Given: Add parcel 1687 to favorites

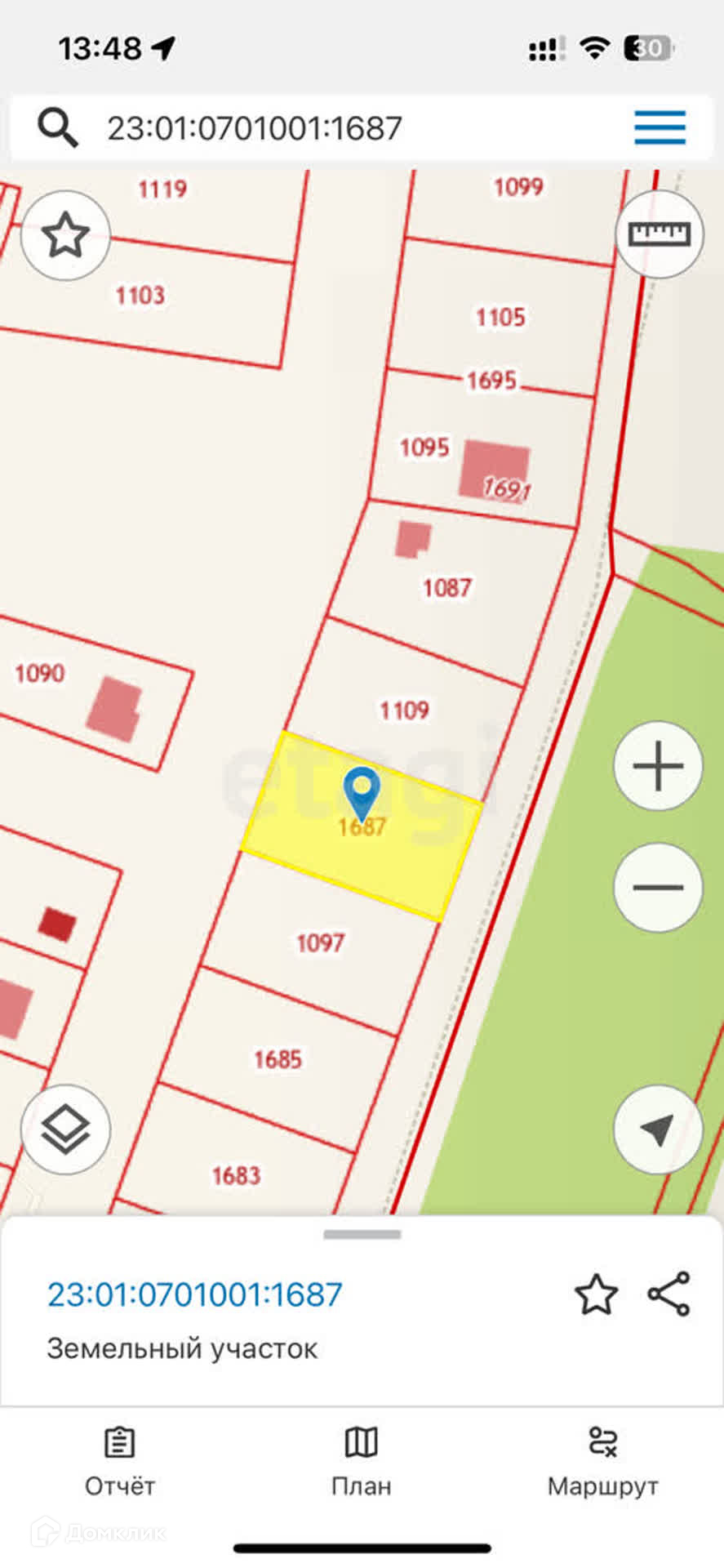Looking at the screenshot, I should pyautogui.click(x=596, y=1295).
